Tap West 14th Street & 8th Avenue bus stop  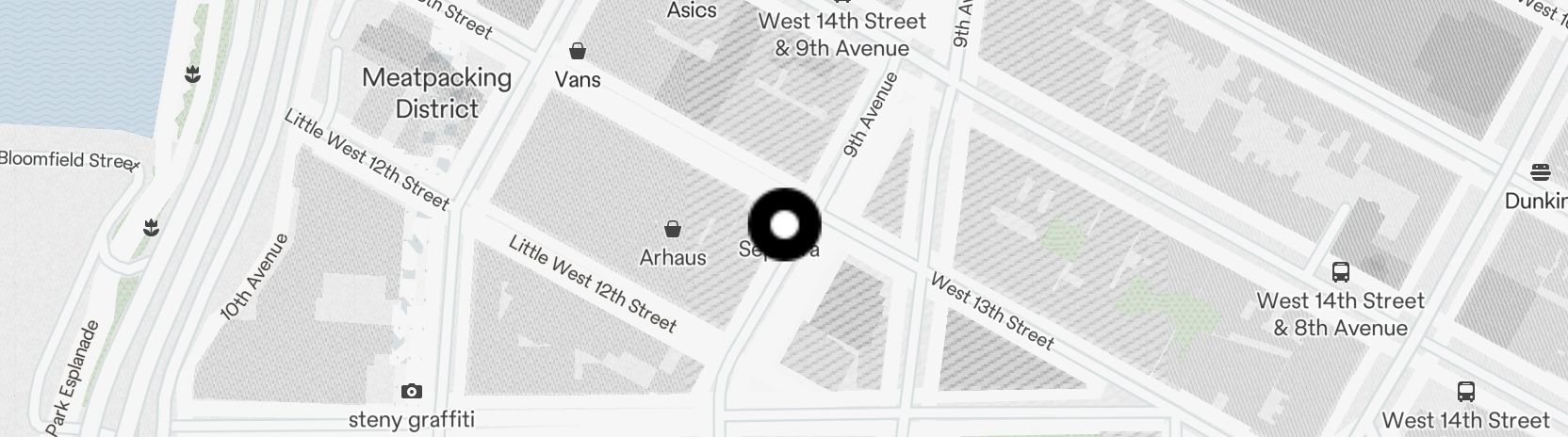1340,273
